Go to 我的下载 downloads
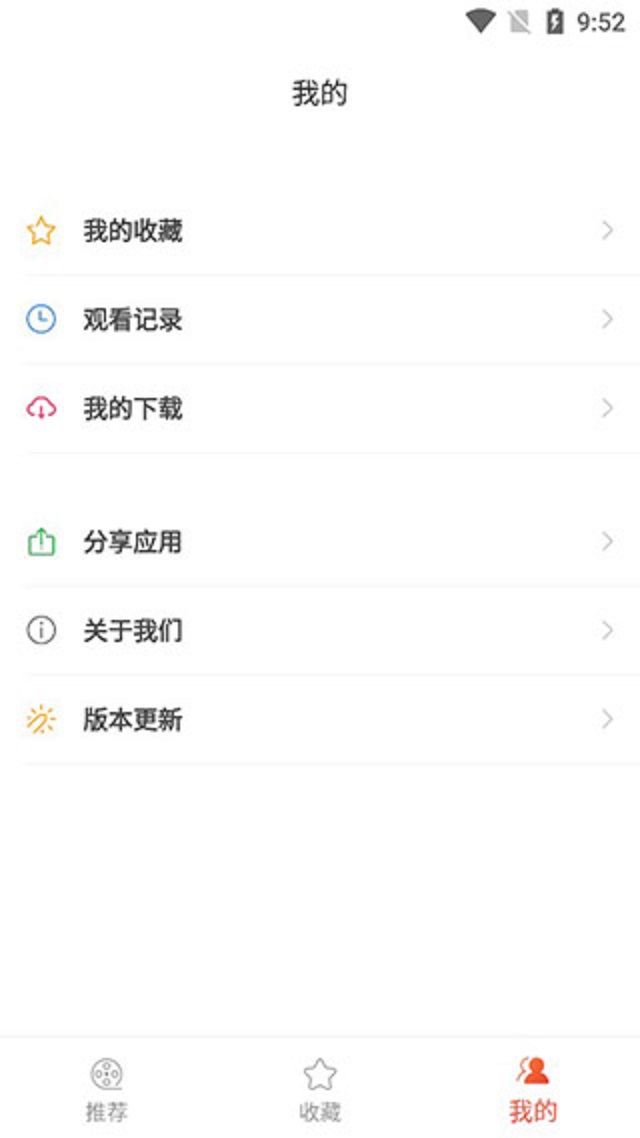Viewport: 640px width, 1138px height. 320,409
